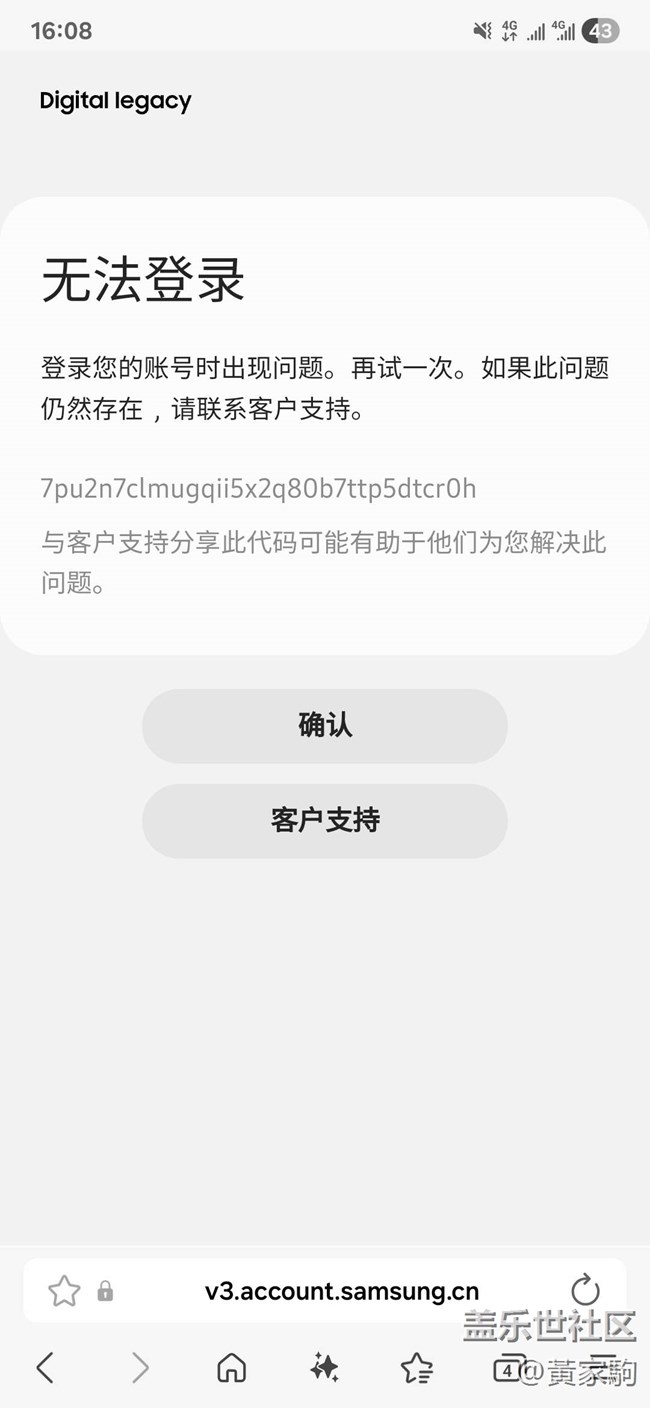
Task: Go back to the previous page
Action: tap(45, 1367)
